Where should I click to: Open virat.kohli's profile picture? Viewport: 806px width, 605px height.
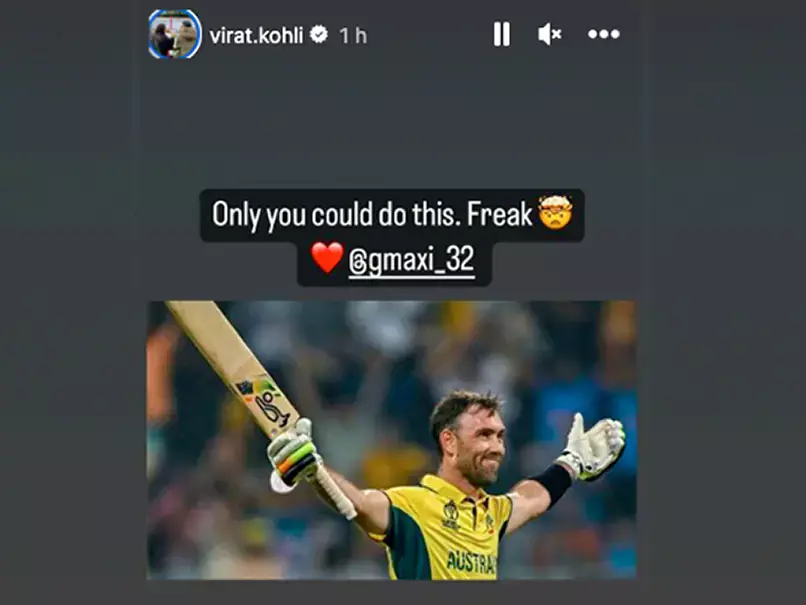click(x=174, y=35)
